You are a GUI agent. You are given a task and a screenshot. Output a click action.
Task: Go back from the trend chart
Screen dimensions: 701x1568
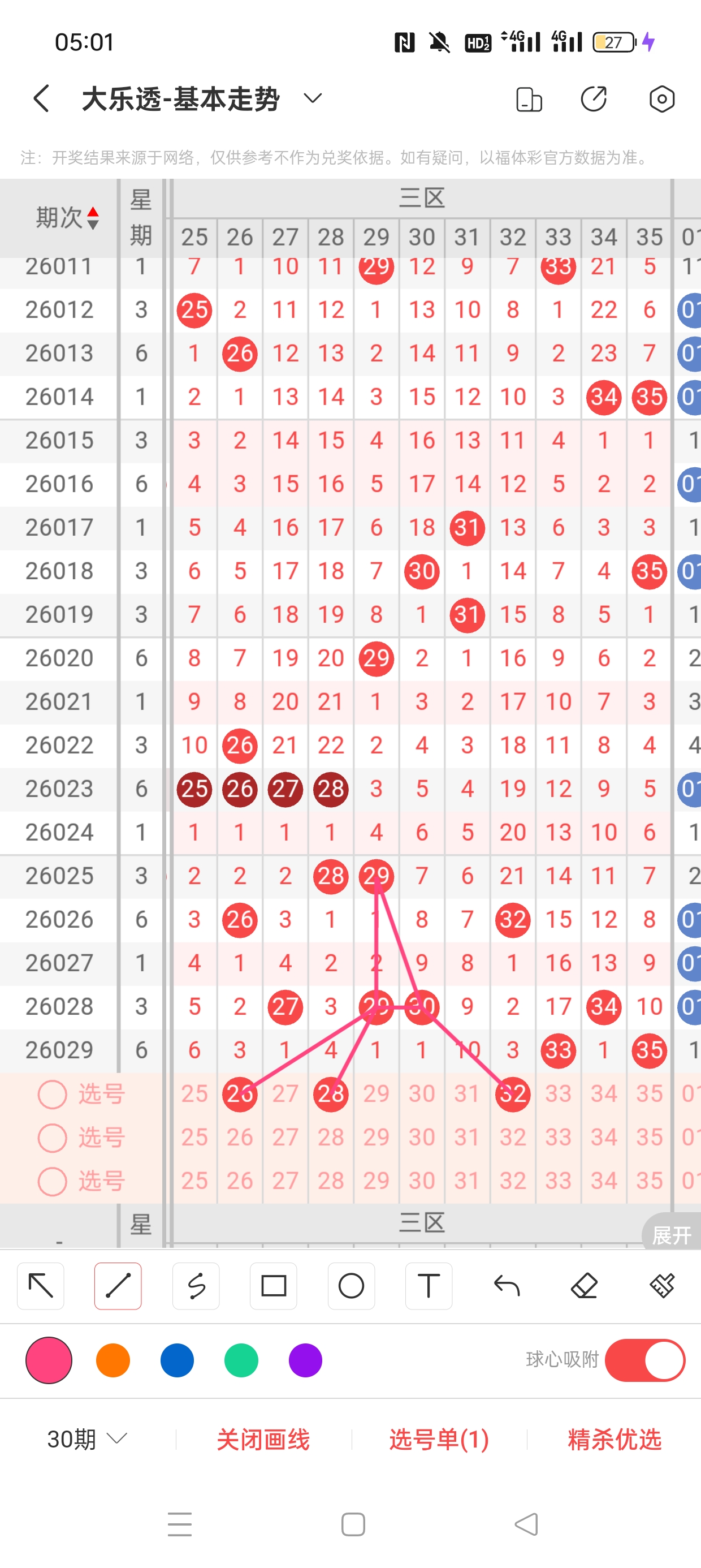[x=41, y=98]
